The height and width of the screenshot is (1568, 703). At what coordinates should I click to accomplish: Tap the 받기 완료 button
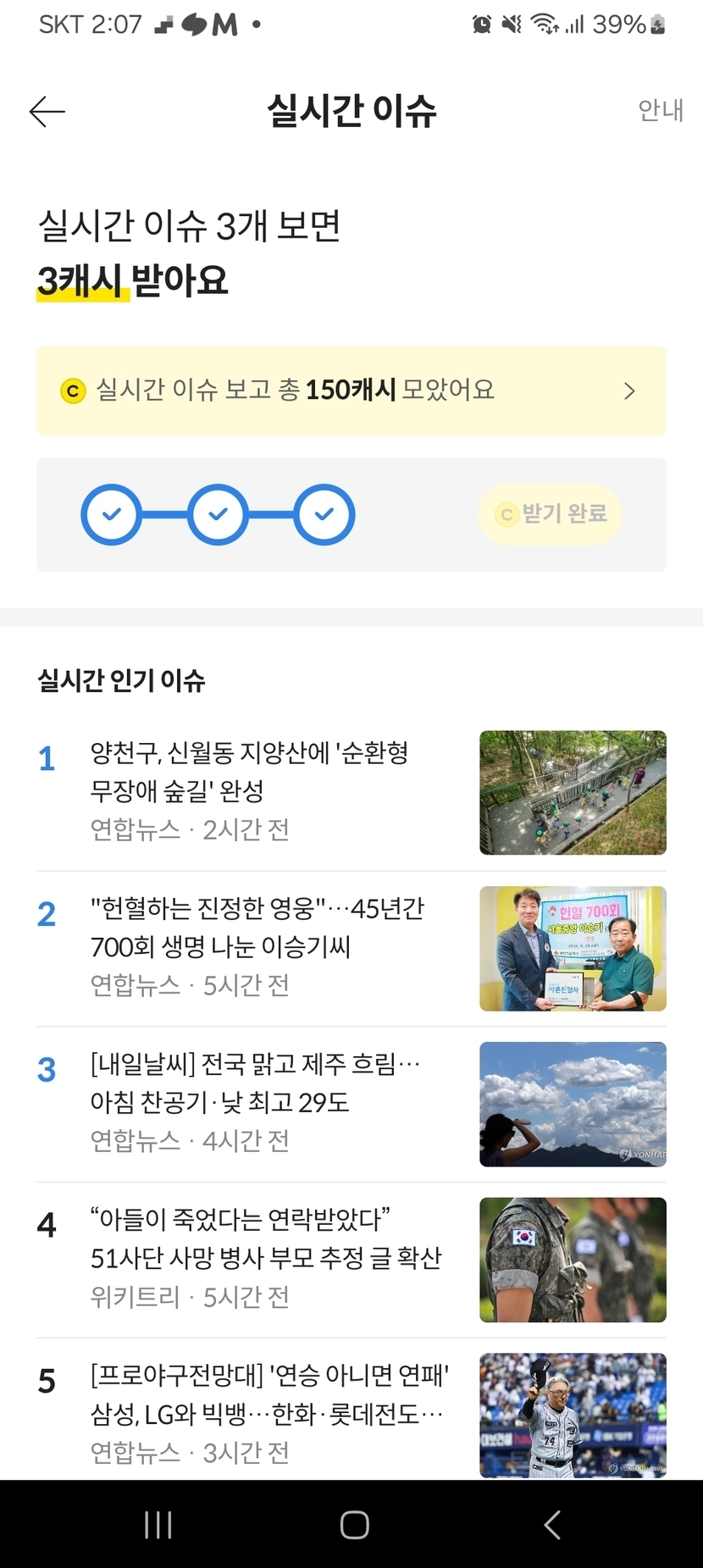click(x=550, y=514)
